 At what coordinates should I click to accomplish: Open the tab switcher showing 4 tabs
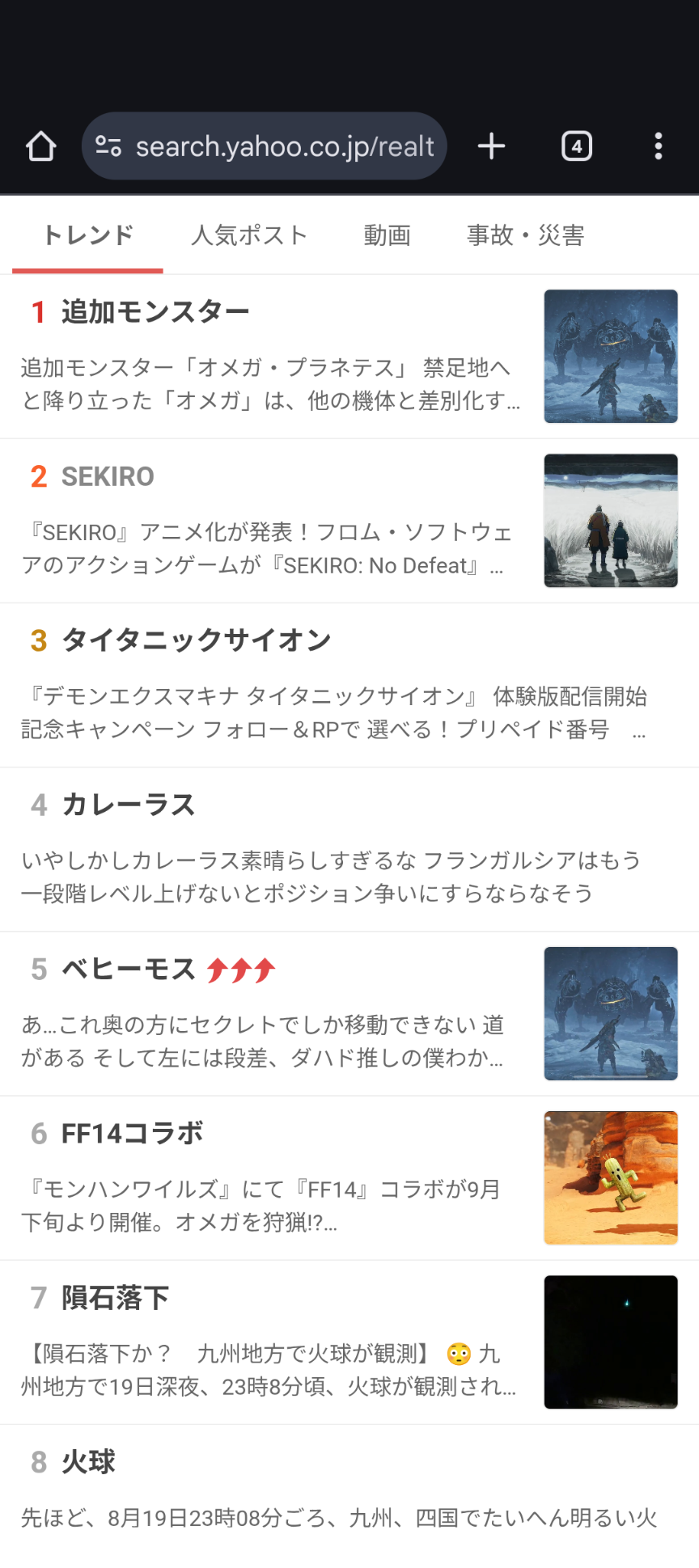pos(577,146)
